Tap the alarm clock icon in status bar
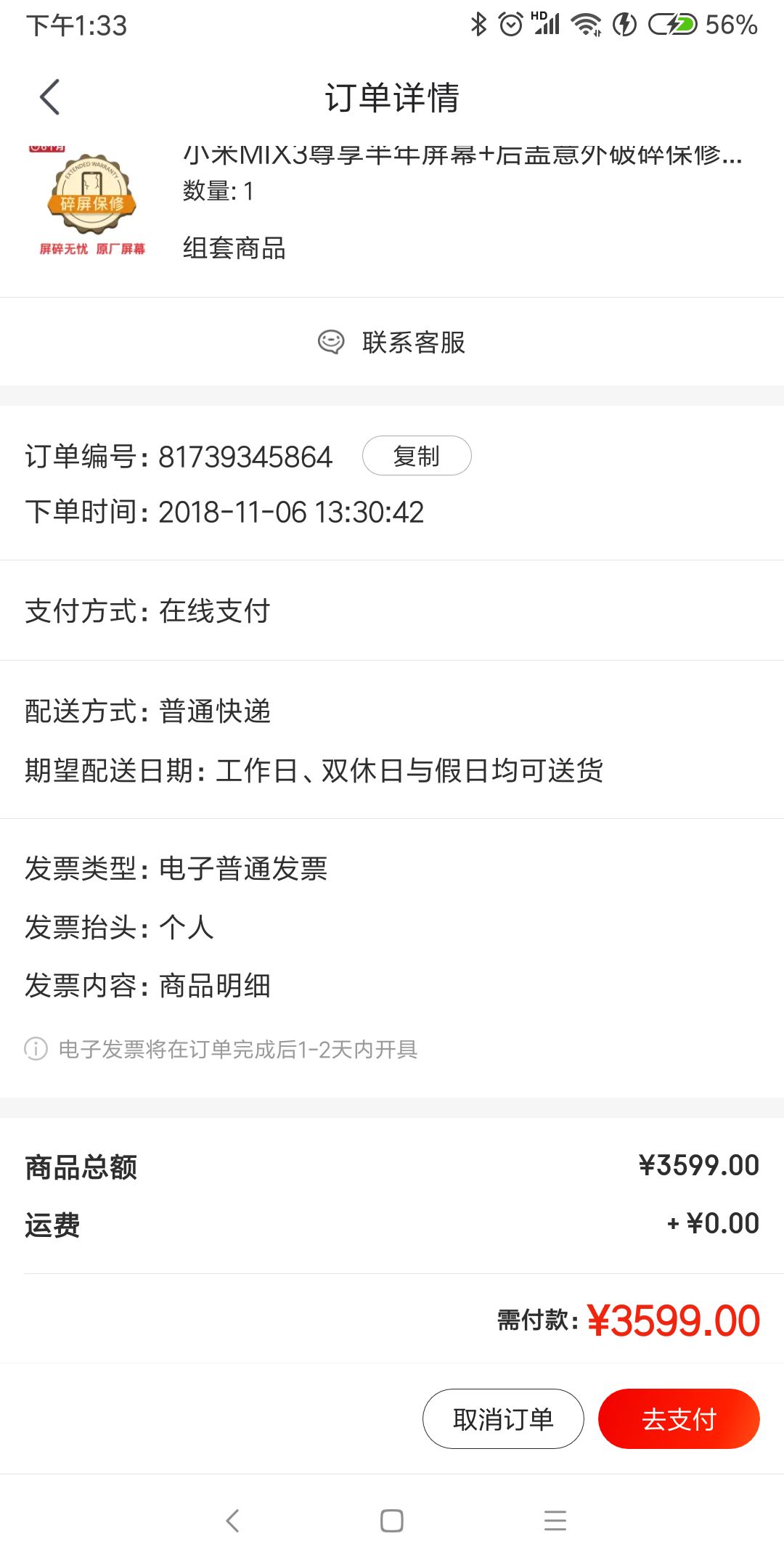This screenshot has height=1568, width=784. [510, 24]
